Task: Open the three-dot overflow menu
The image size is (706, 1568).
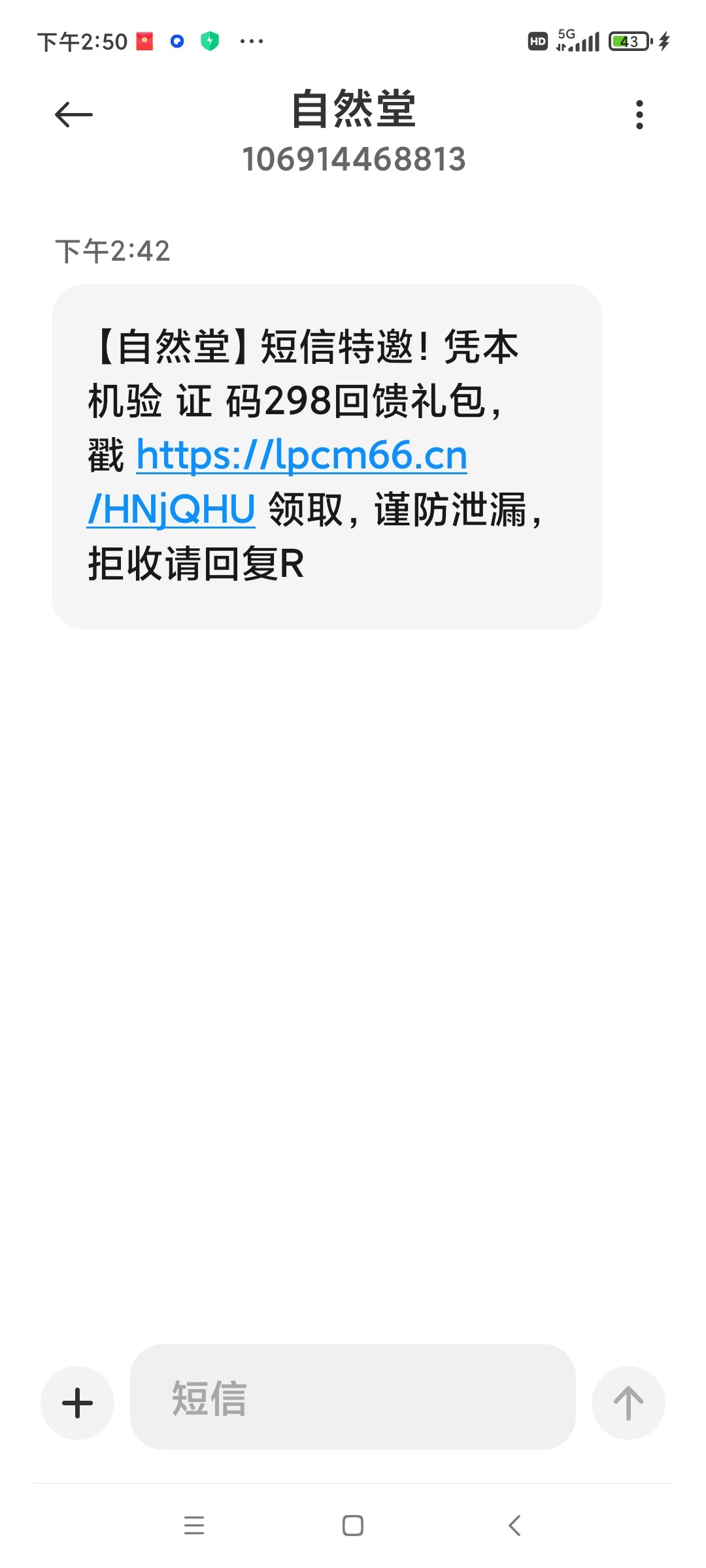Action: 639,115
